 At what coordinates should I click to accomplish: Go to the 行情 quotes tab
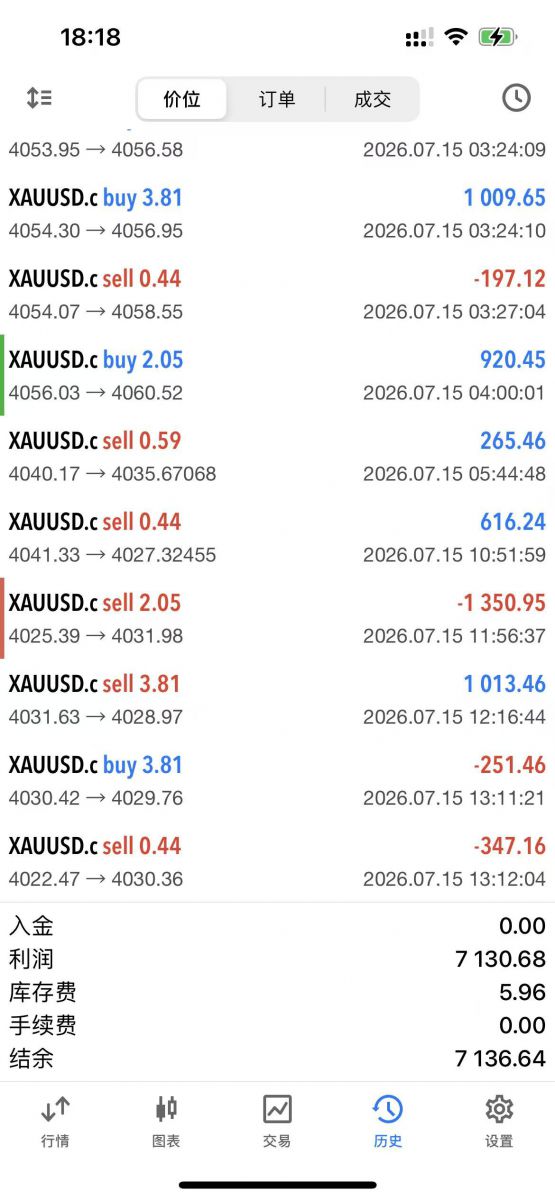pos(55,1121)
